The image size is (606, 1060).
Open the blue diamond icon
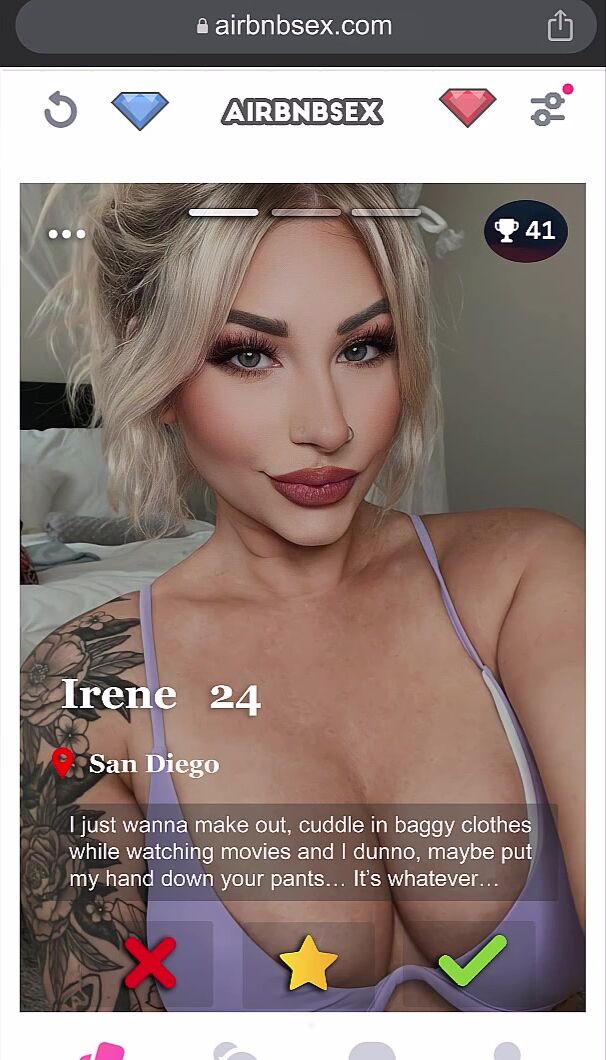click(140, 110)
